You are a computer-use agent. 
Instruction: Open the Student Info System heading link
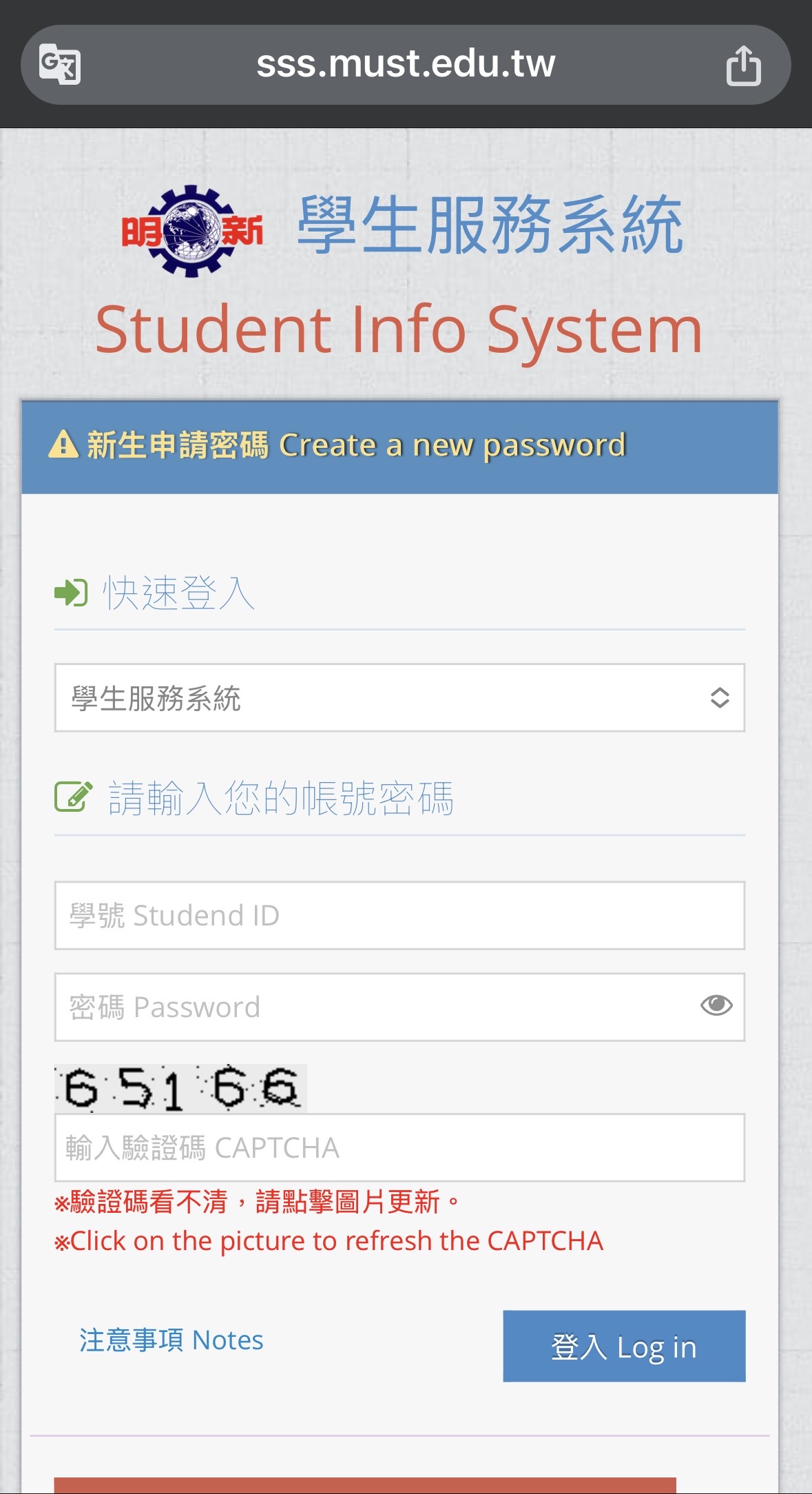point(399,331)
